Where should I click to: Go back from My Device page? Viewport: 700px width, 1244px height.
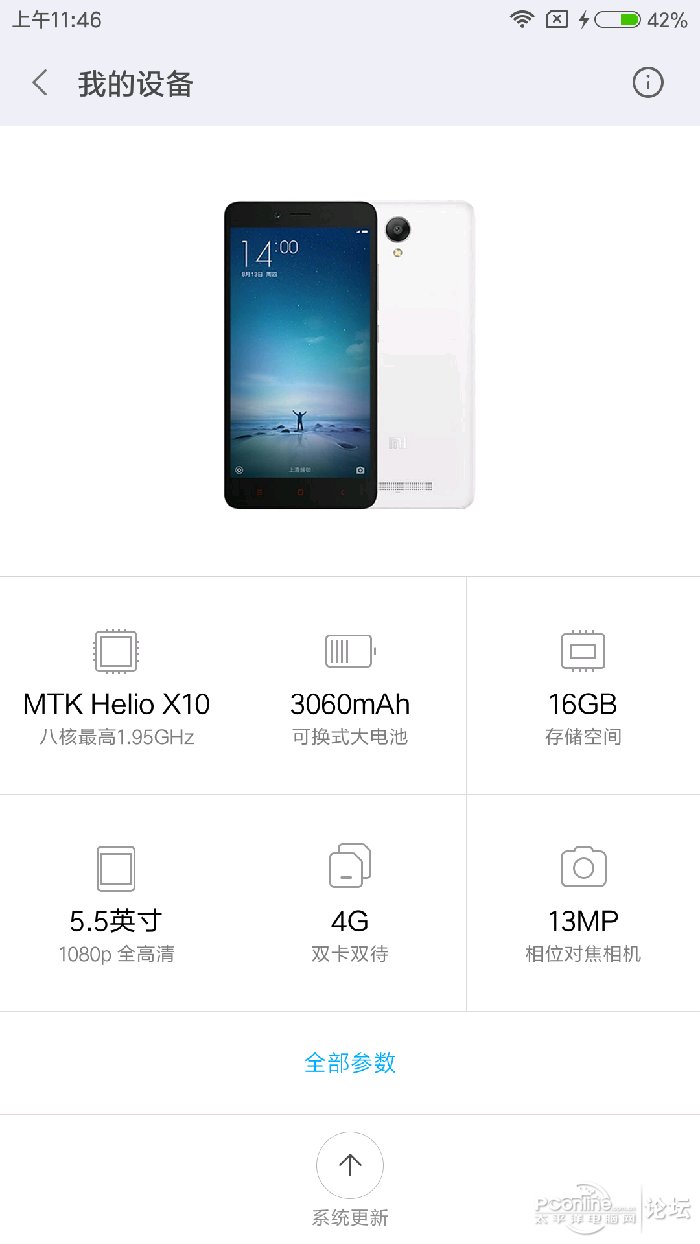pyautogui.click(x=40, y=83)
